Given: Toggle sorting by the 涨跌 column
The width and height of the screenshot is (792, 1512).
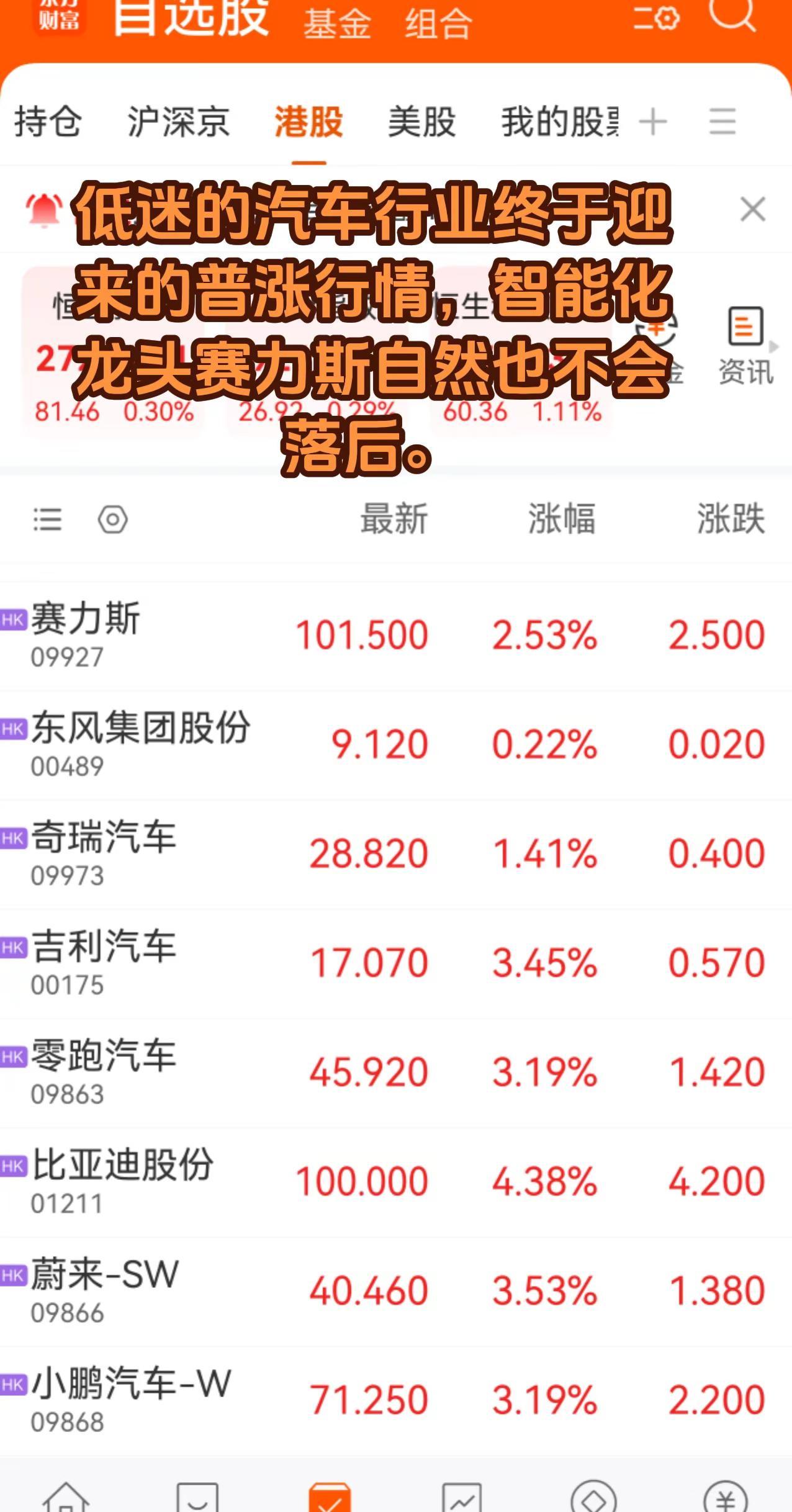Looking at the screenshot, I should tap(731, 521).
